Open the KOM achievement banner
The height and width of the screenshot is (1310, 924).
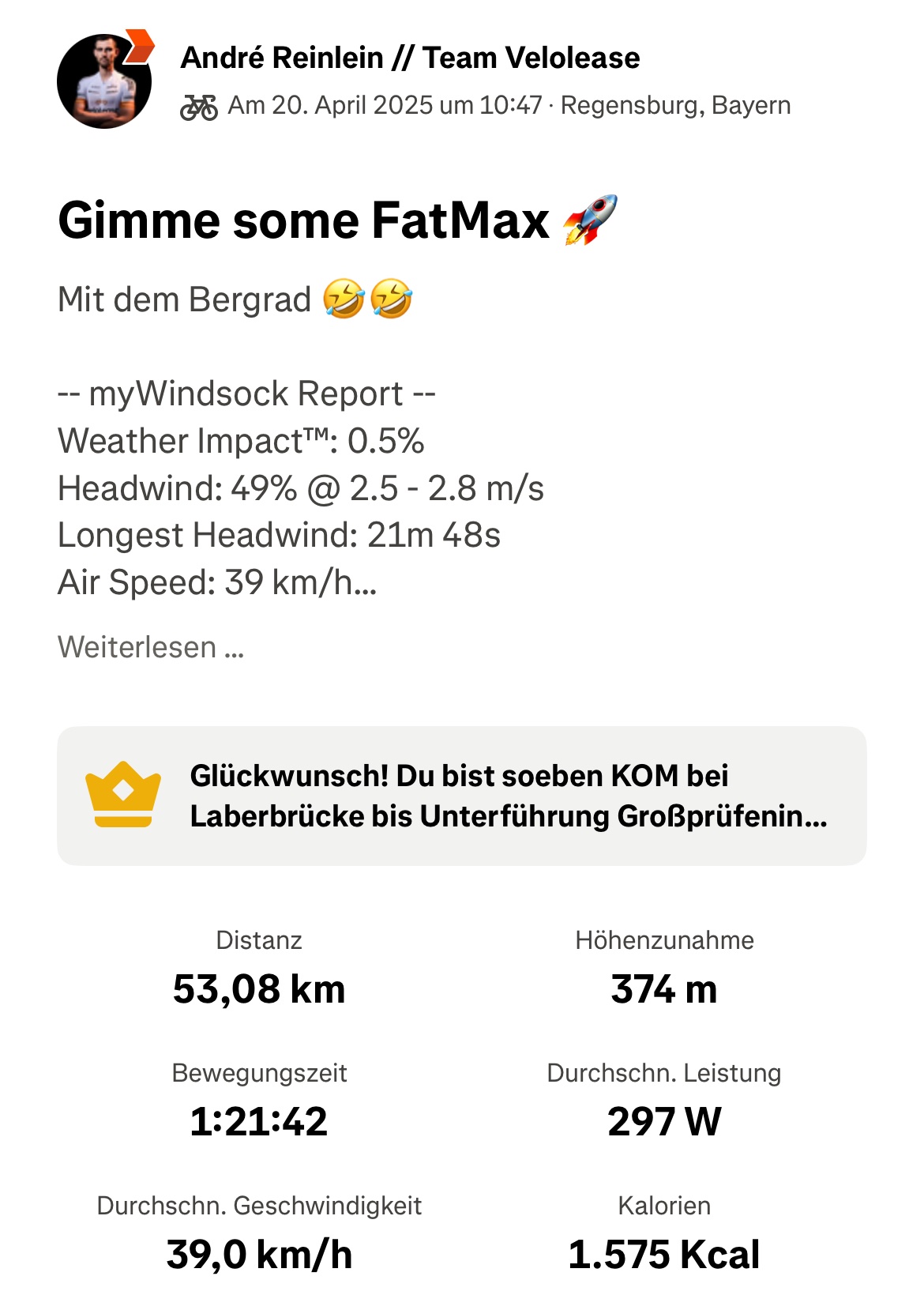[x=461, y=796]
